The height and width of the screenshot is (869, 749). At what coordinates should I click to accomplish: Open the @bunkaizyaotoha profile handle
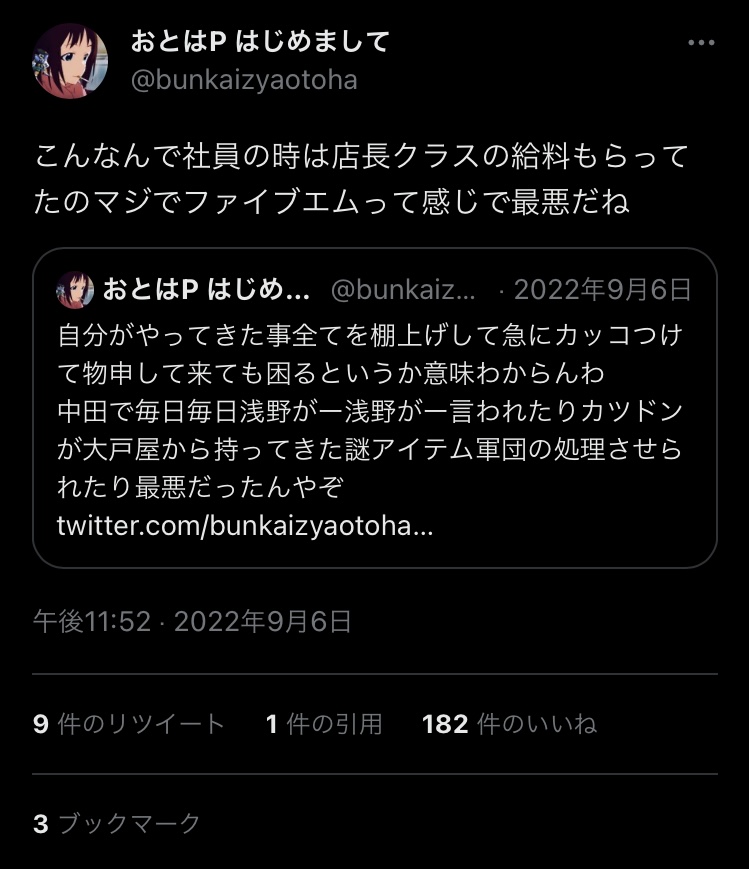[244, 80]
